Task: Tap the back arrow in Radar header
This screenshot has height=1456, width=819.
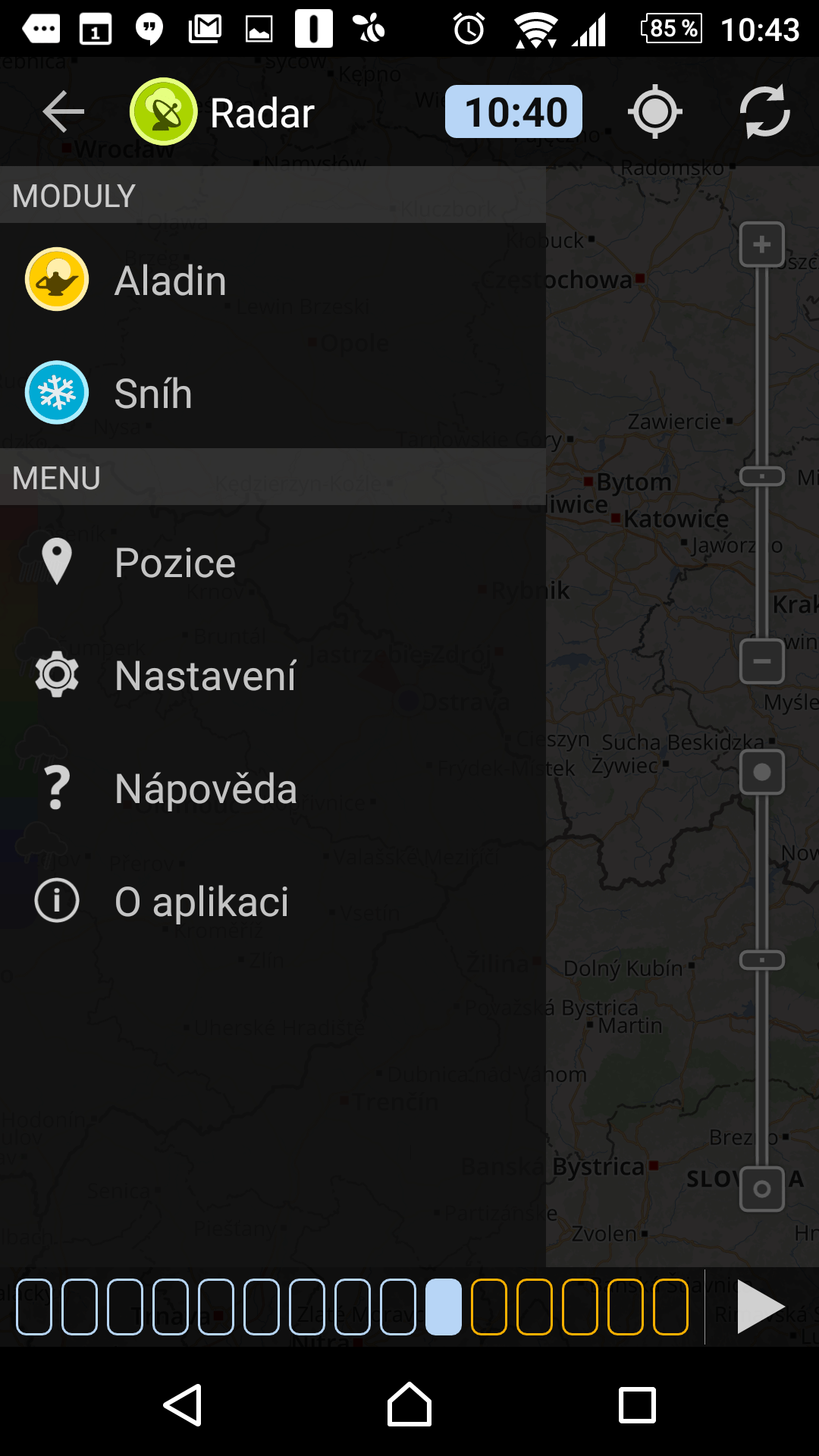Action: (x=64, y=112)
